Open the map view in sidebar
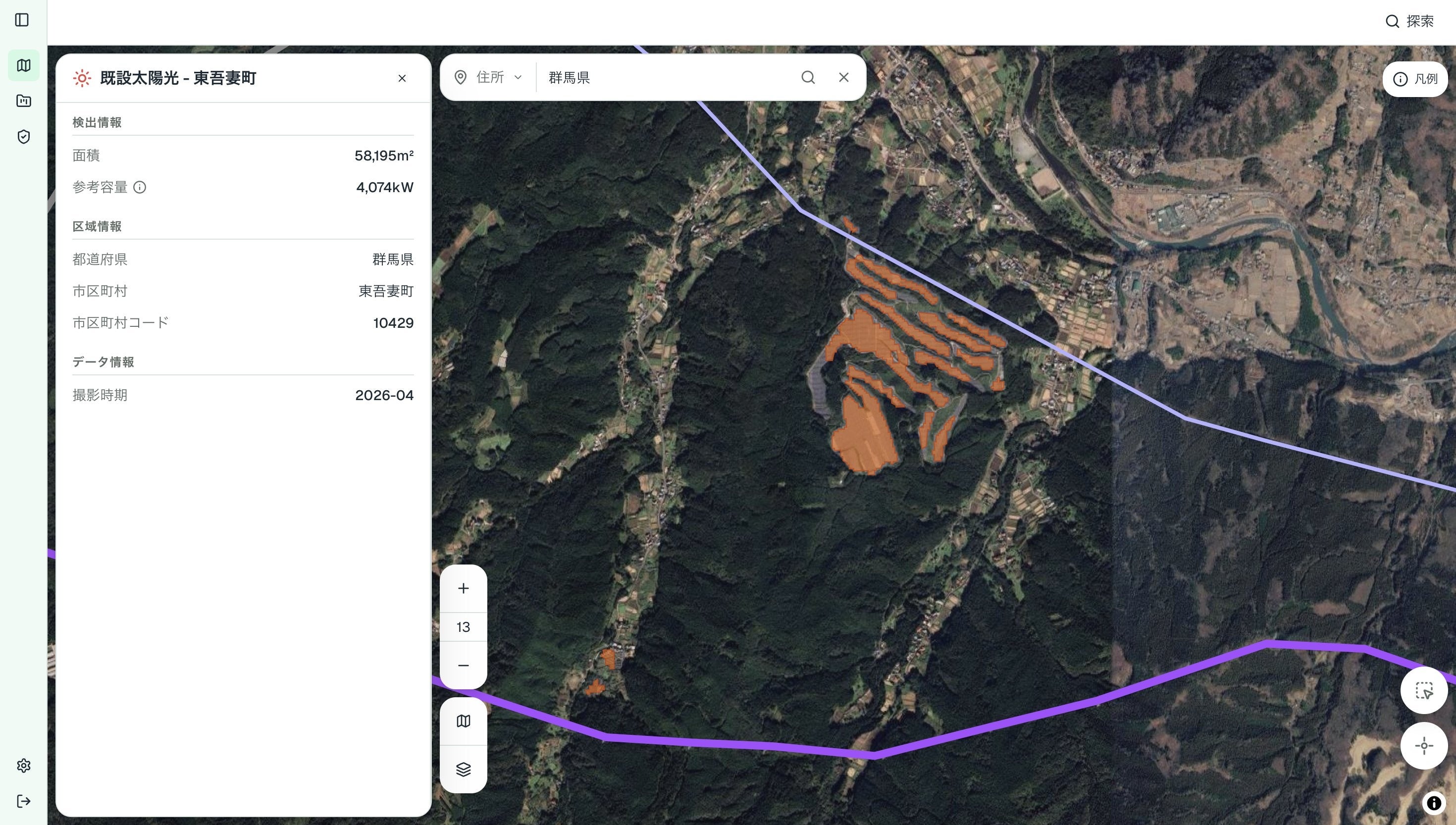1456x825 pixels. 23,65
